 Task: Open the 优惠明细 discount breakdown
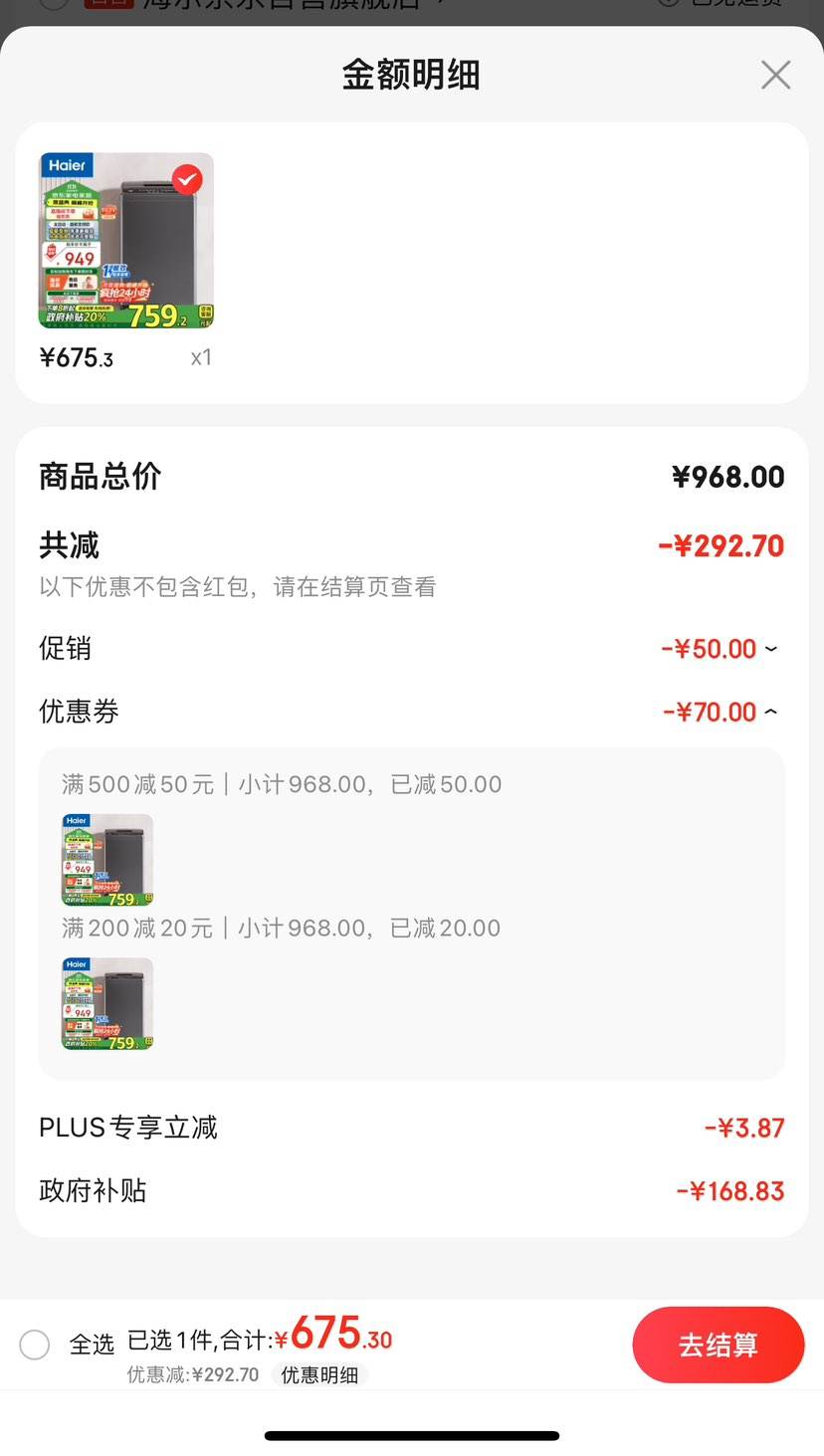(x=319, y=1374)
